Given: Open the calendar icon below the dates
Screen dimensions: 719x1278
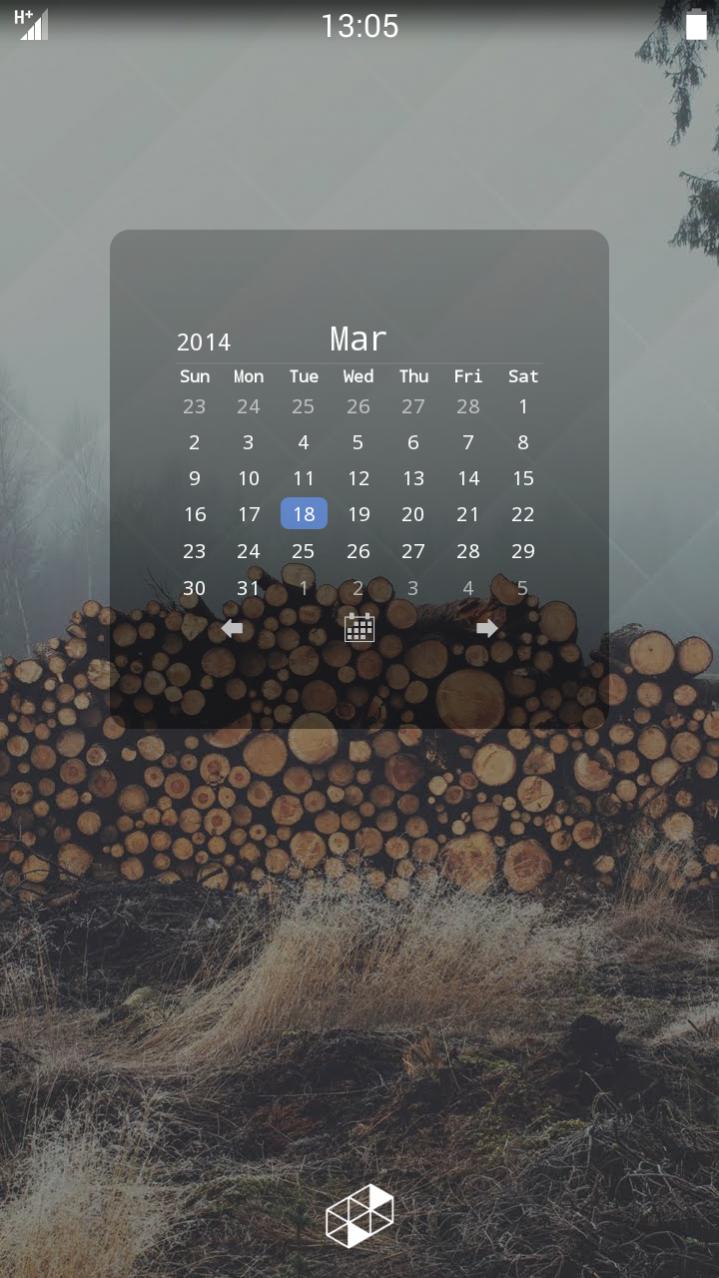Looking at the screenshot, I should point(359,627).
